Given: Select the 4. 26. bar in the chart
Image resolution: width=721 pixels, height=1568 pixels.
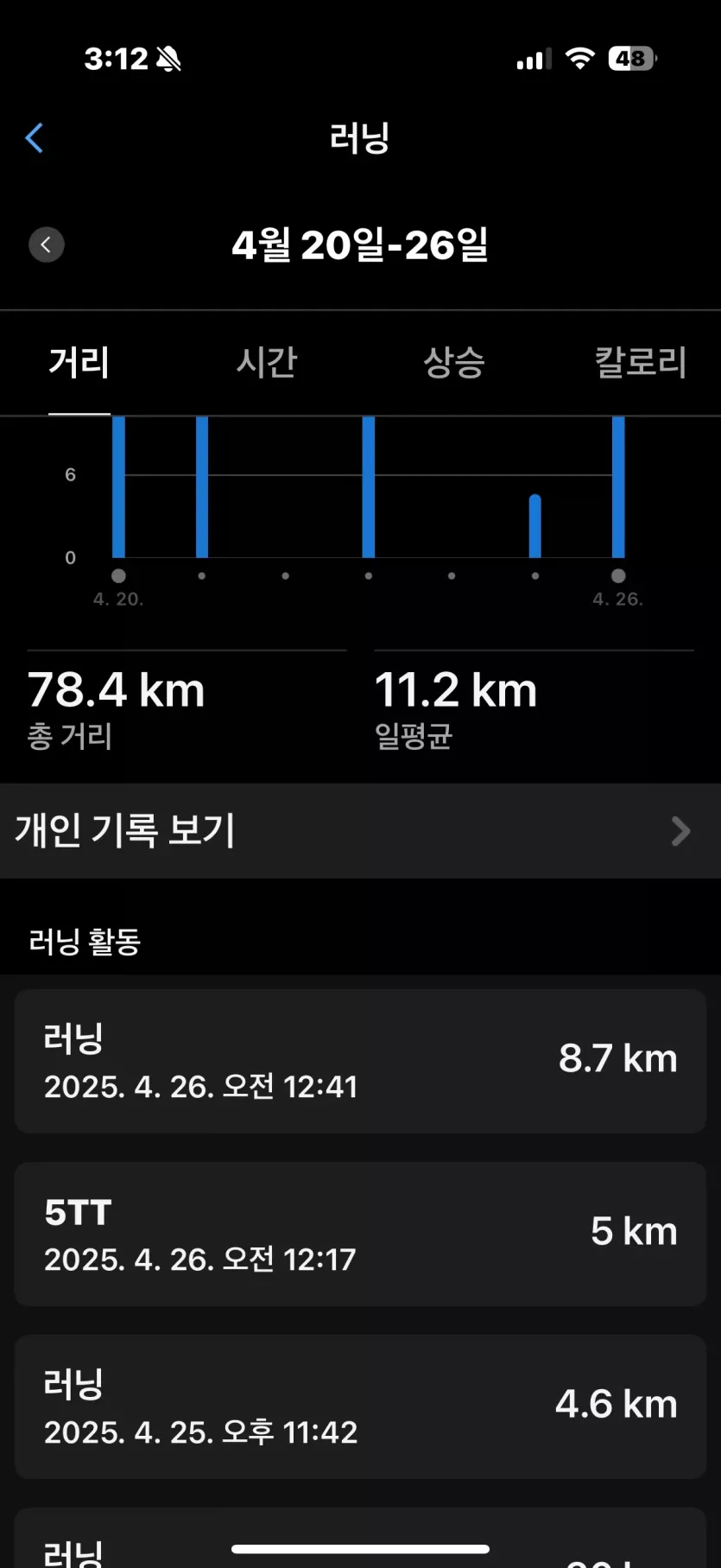Looking at the screenshot, I should coord(618,487).
